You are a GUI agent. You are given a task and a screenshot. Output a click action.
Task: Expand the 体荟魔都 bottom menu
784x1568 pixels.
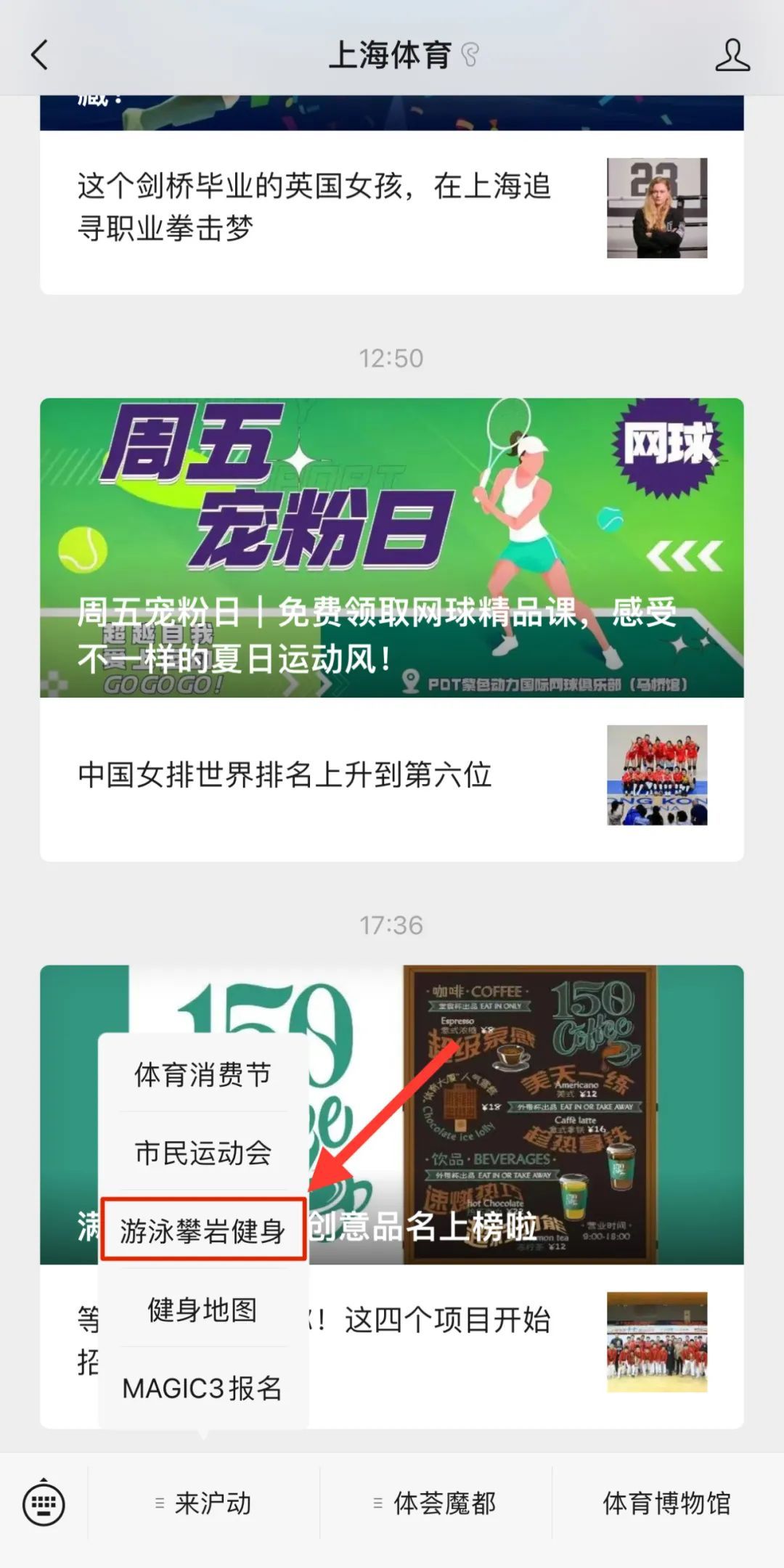(x=436, y=1503)
